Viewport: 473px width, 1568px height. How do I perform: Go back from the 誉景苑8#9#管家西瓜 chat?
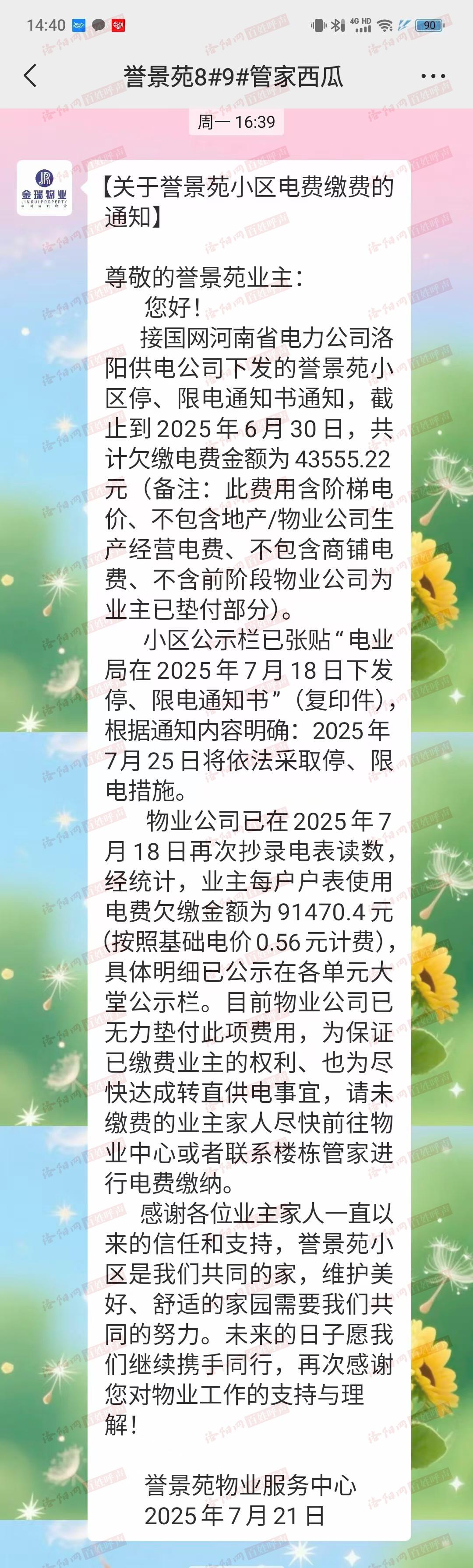tap(30, 76)
